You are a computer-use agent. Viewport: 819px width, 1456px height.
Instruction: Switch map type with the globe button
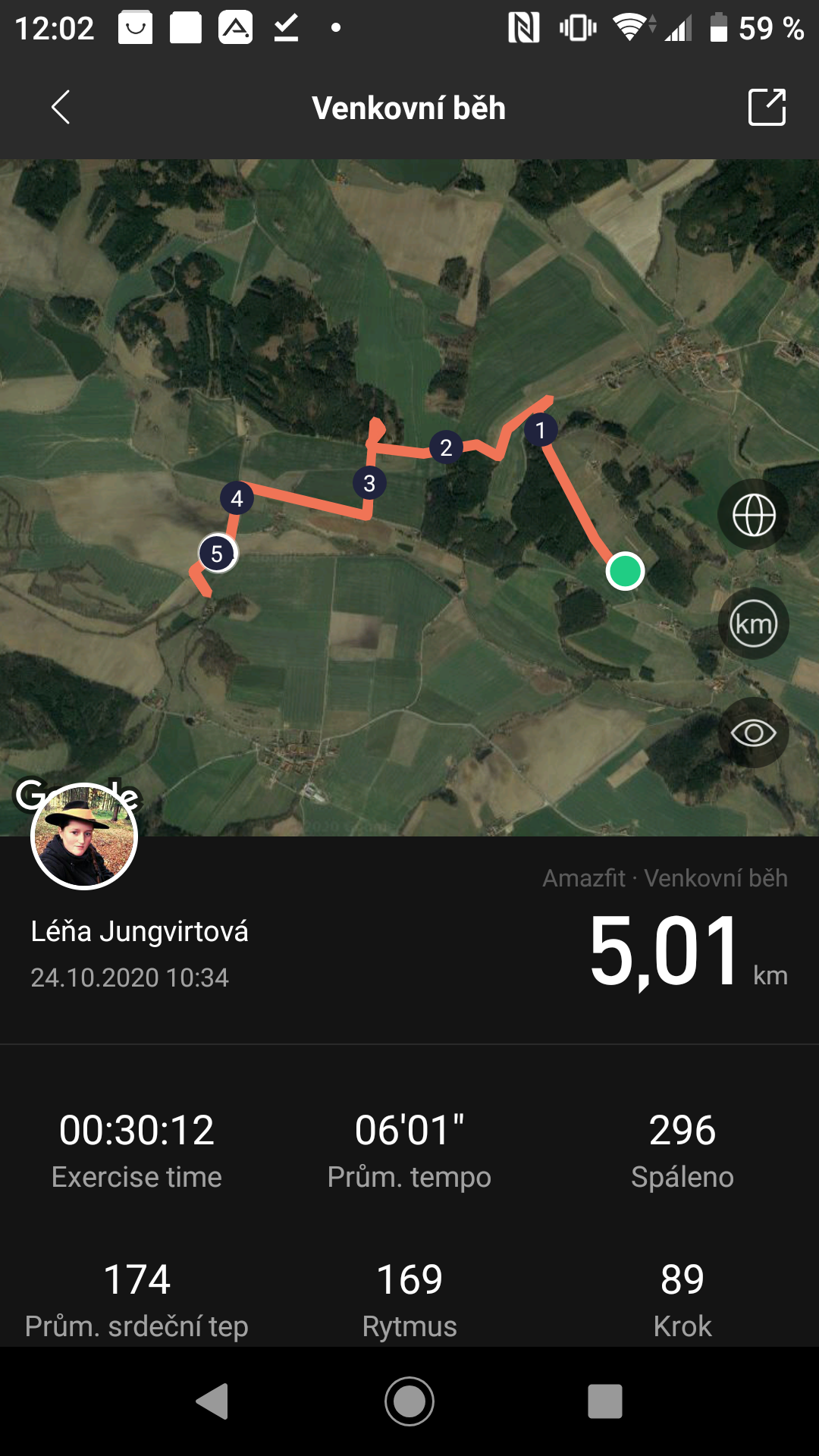pos(754,515)
